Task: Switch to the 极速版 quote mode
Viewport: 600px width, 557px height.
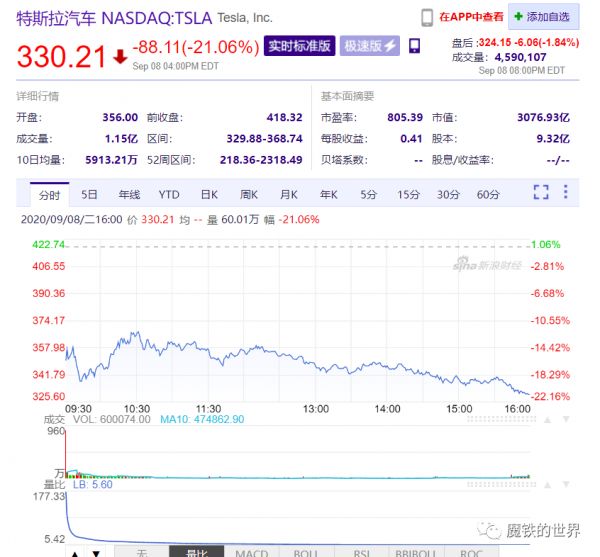Action: (369, 46)
